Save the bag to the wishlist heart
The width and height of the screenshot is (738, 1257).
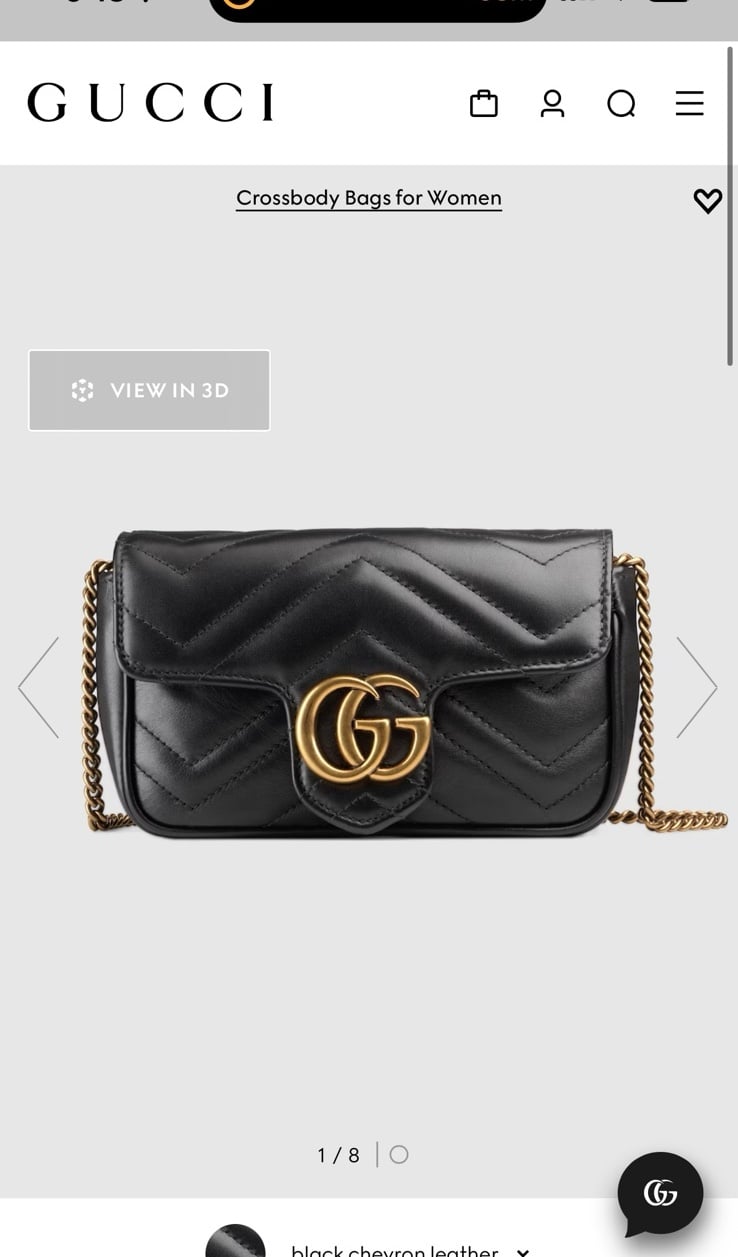point(708,201)
